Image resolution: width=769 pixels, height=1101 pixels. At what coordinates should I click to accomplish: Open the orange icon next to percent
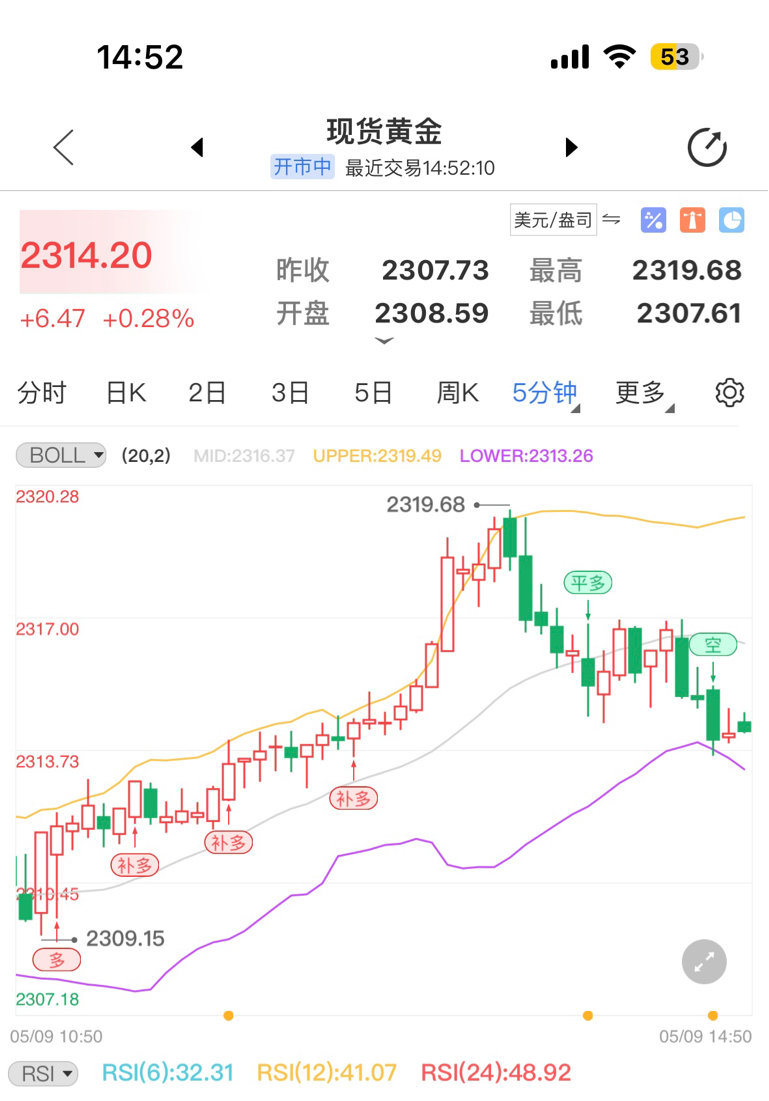(x=692, y=220)
